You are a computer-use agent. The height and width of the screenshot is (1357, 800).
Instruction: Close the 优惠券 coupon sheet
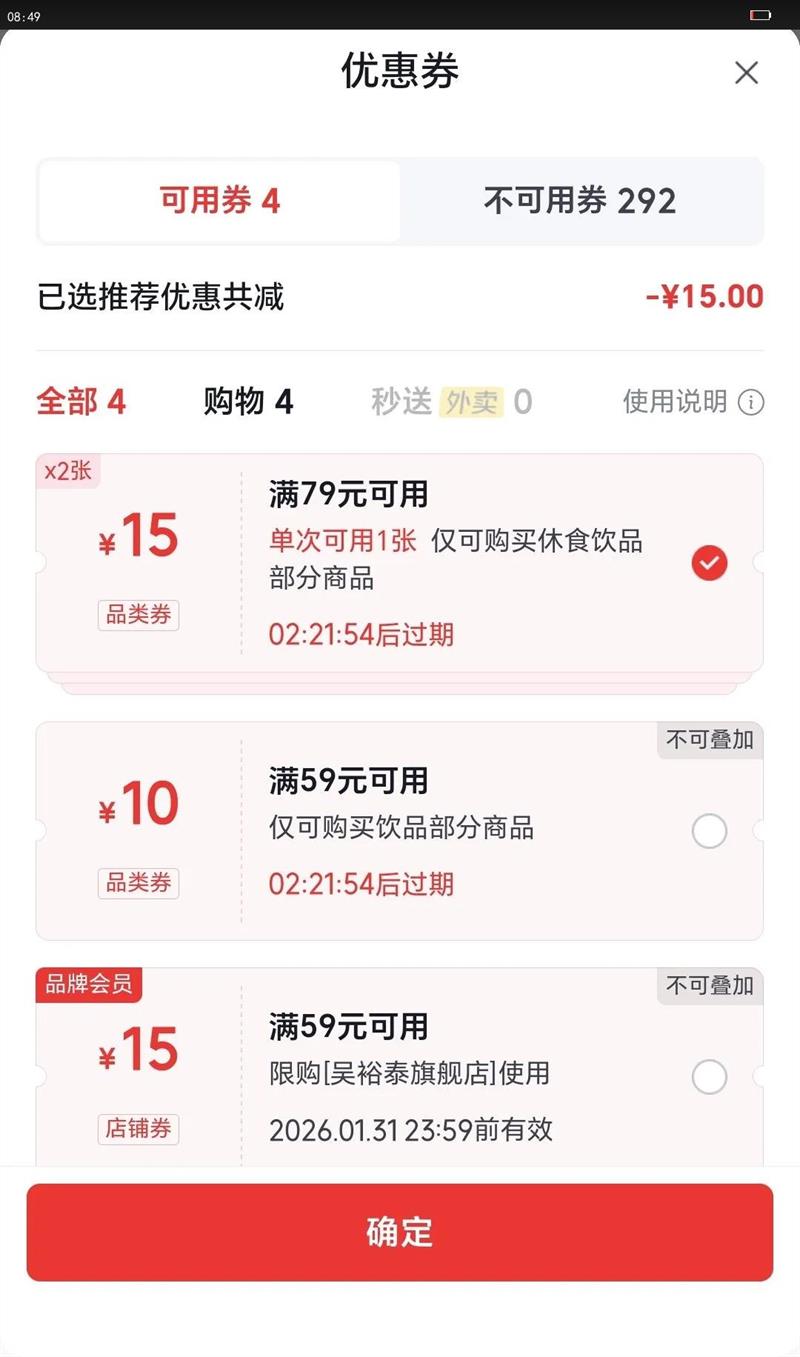tap(746, 73)
